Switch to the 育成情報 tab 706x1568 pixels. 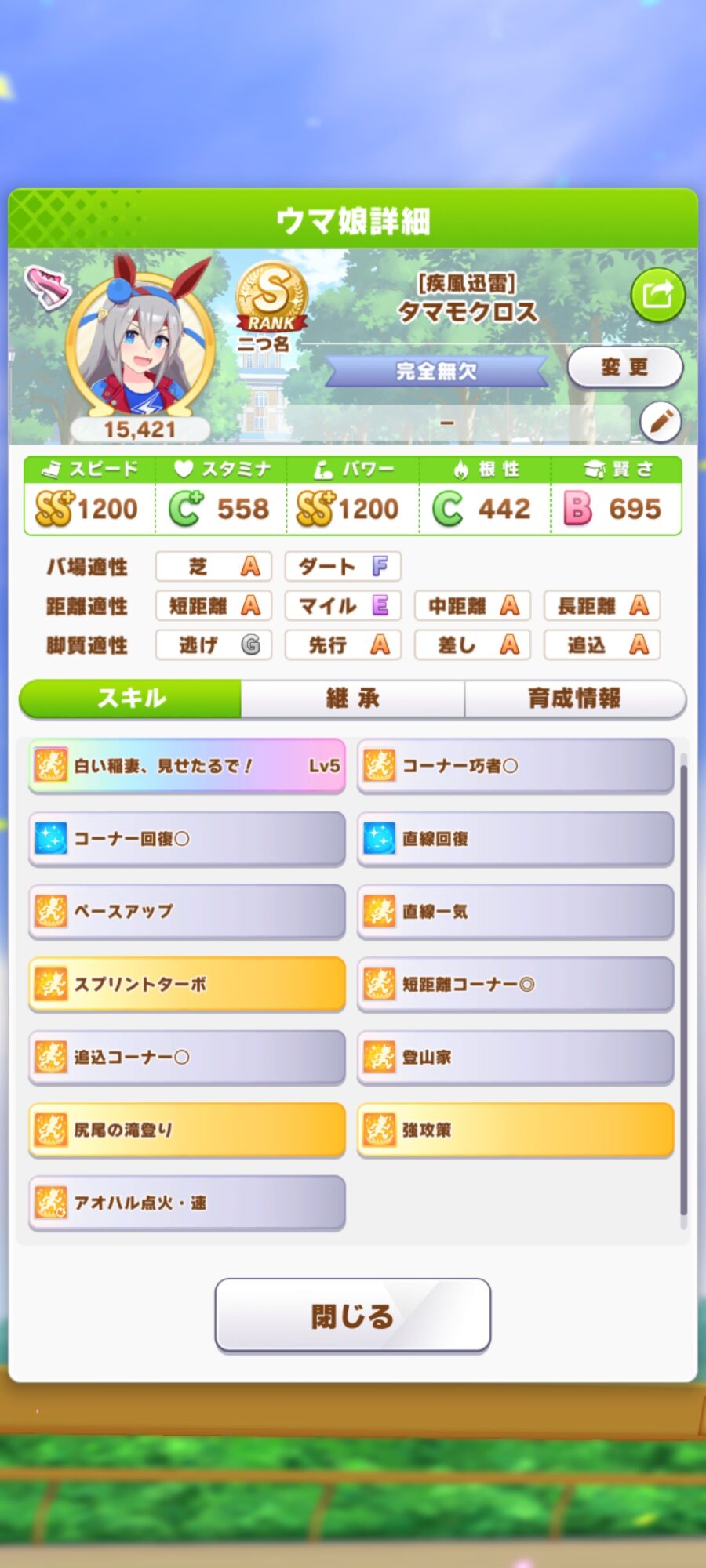(574, 698)
